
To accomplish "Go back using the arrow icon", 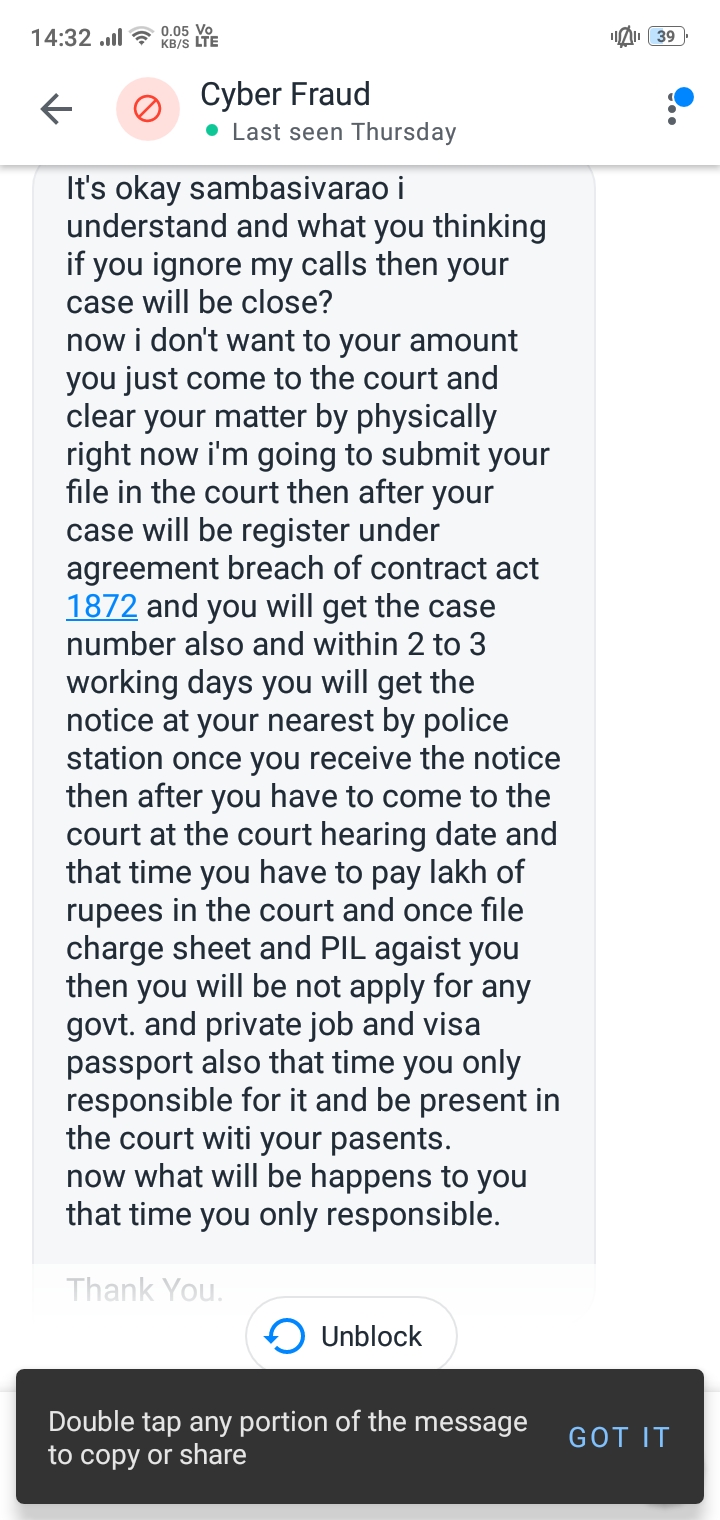I will click(57, 109).
